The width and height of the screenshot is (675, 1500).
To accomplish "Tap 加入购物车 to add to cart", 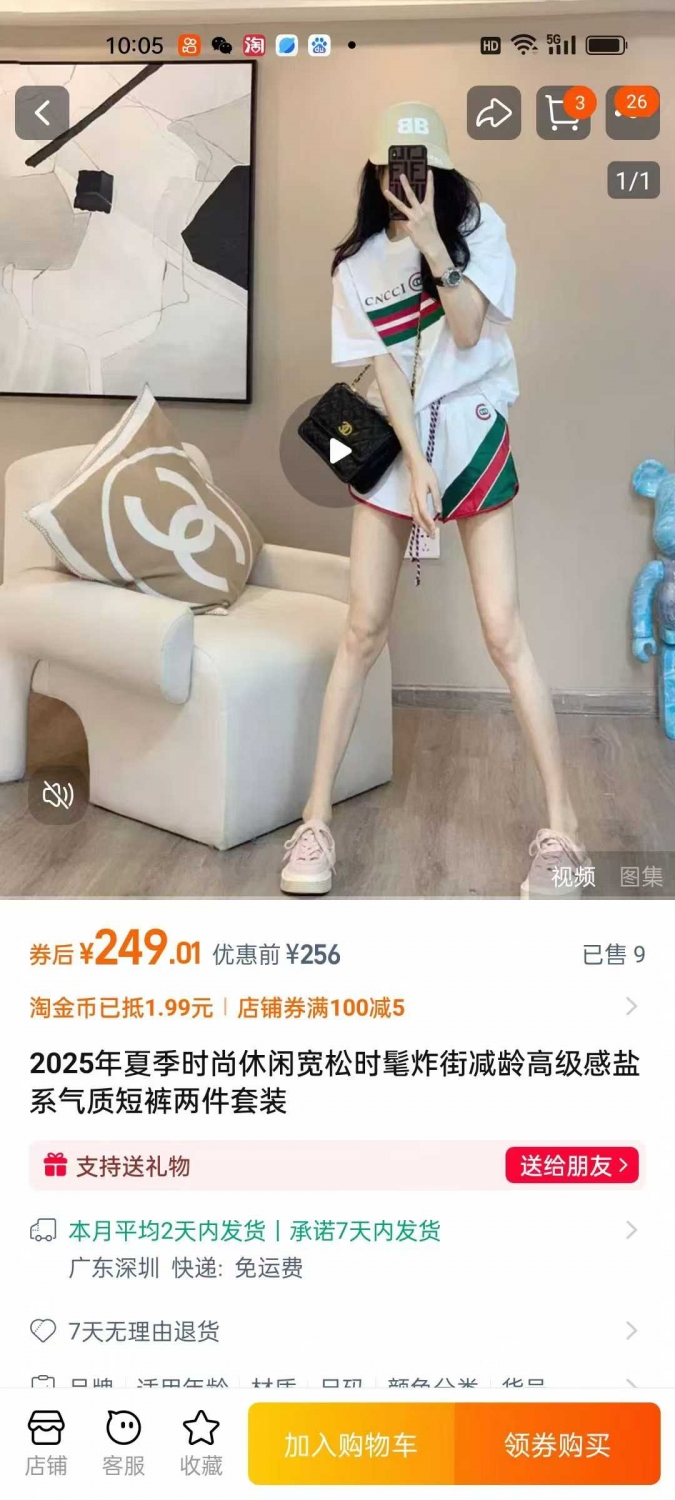I will click(351, 1444).
